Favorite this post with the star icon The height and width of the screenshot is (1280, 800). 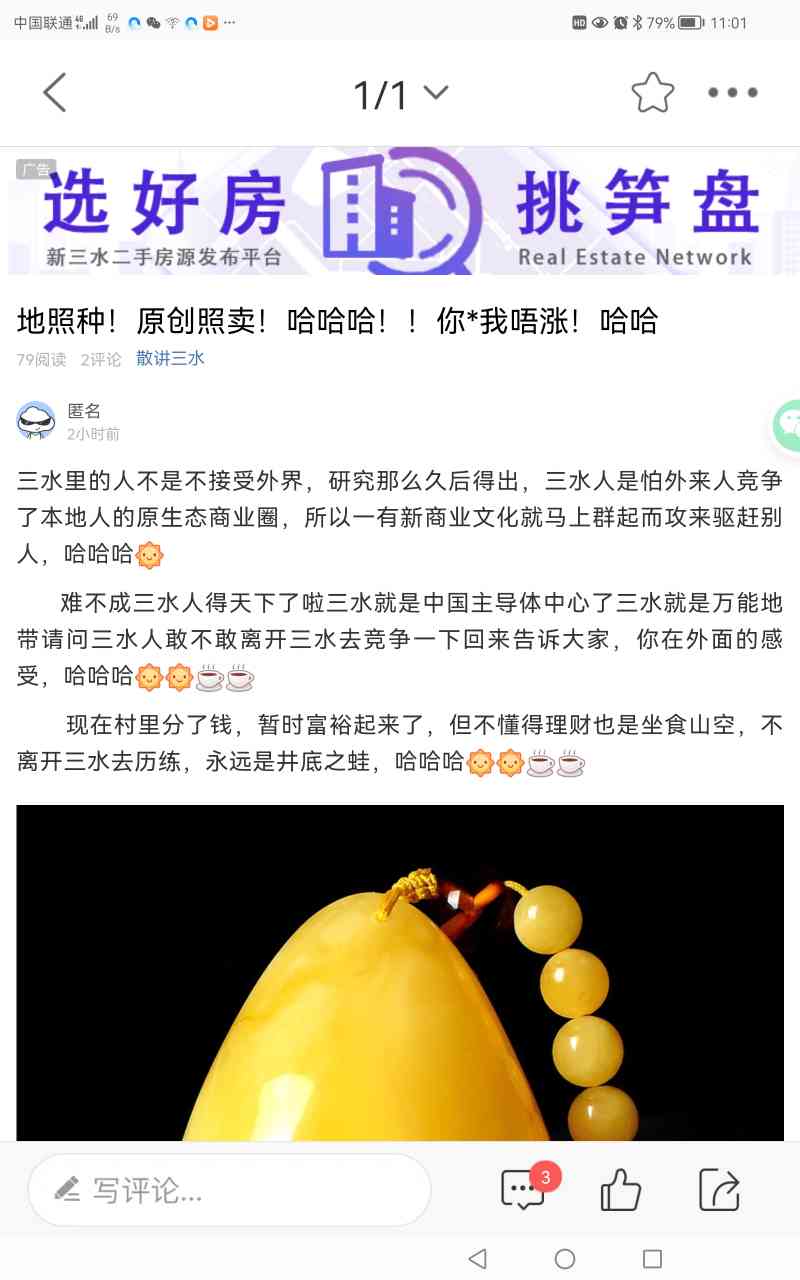(x=653, y=93)
